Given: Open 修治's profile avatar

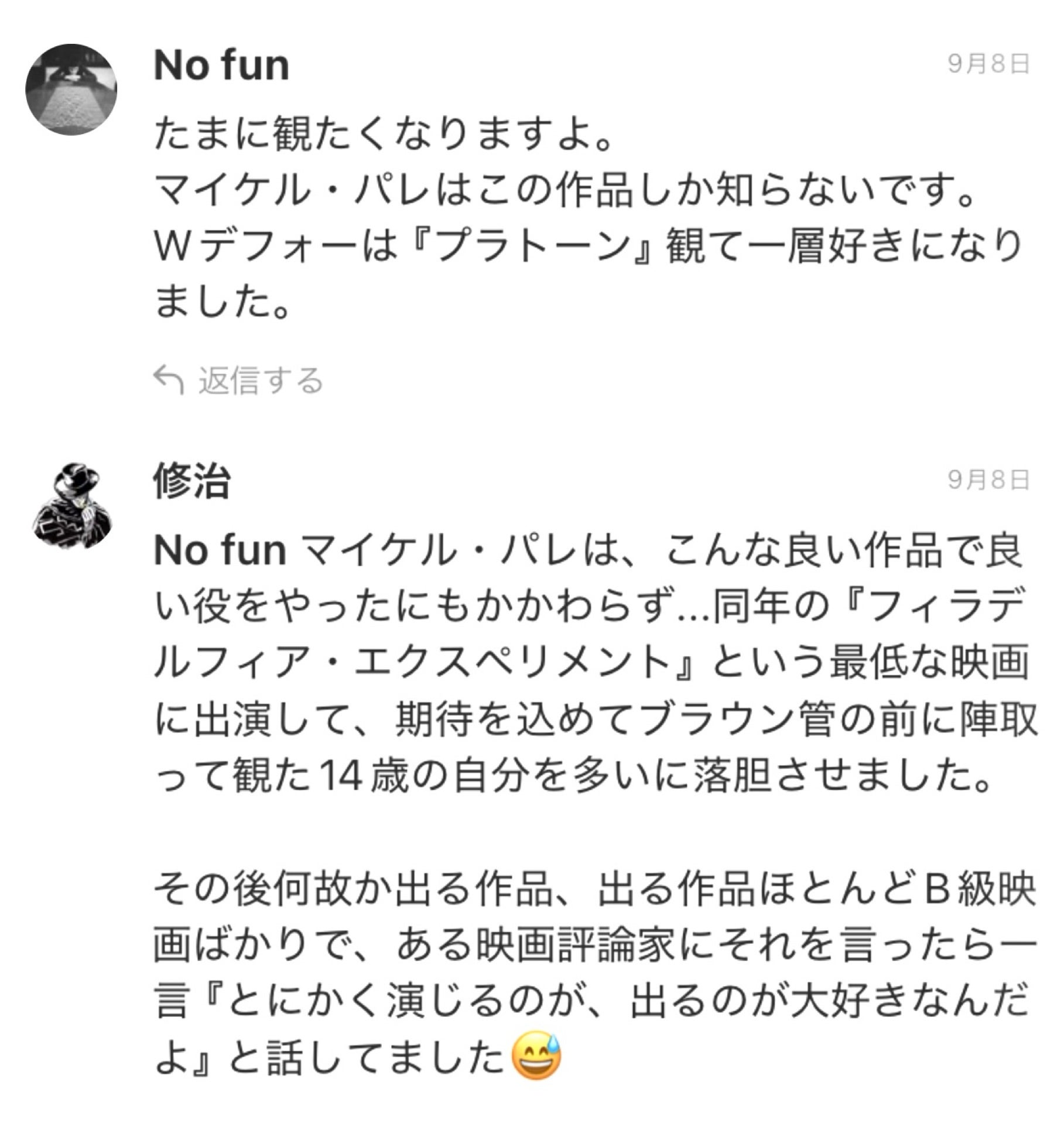Looking at the screenshot, I should click(x=71, y=506).
